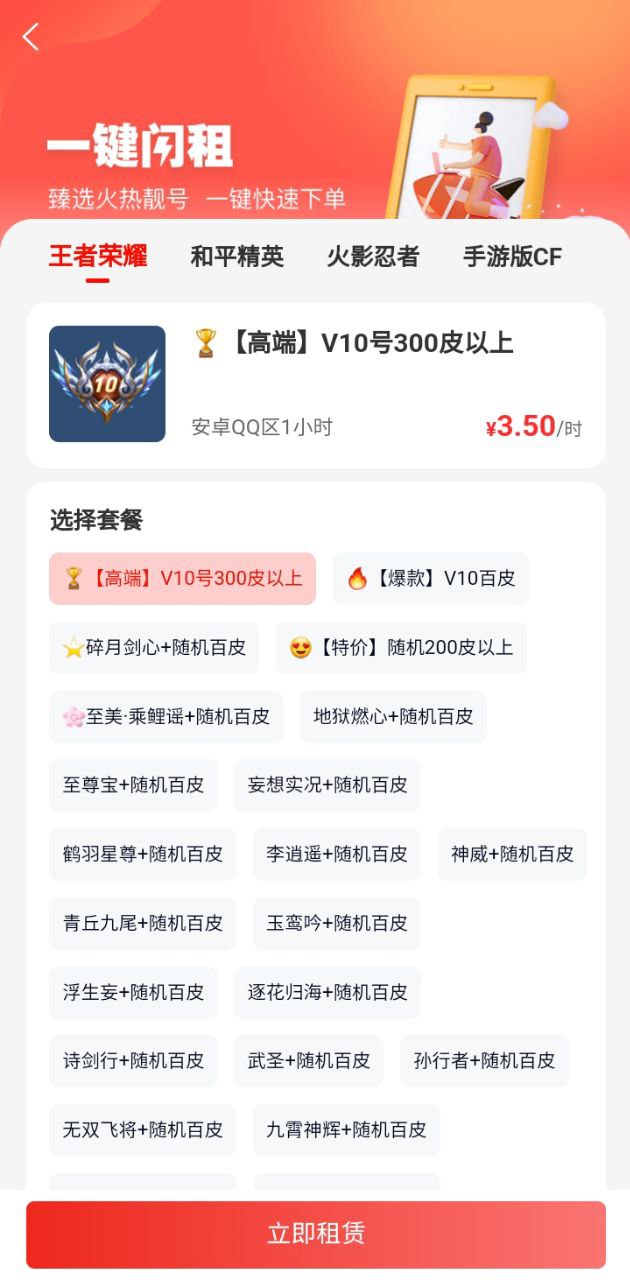Screen dimensions: 630x1280
Task: Pick 妄想实况+随机百皮 package
Action: point(327,785)
